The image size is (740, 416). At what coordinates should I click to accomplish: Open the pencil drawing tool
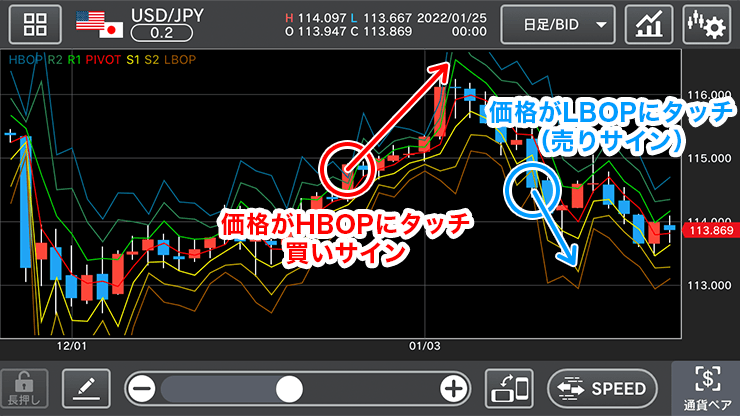pyautogui.click(x=86, y=387)
